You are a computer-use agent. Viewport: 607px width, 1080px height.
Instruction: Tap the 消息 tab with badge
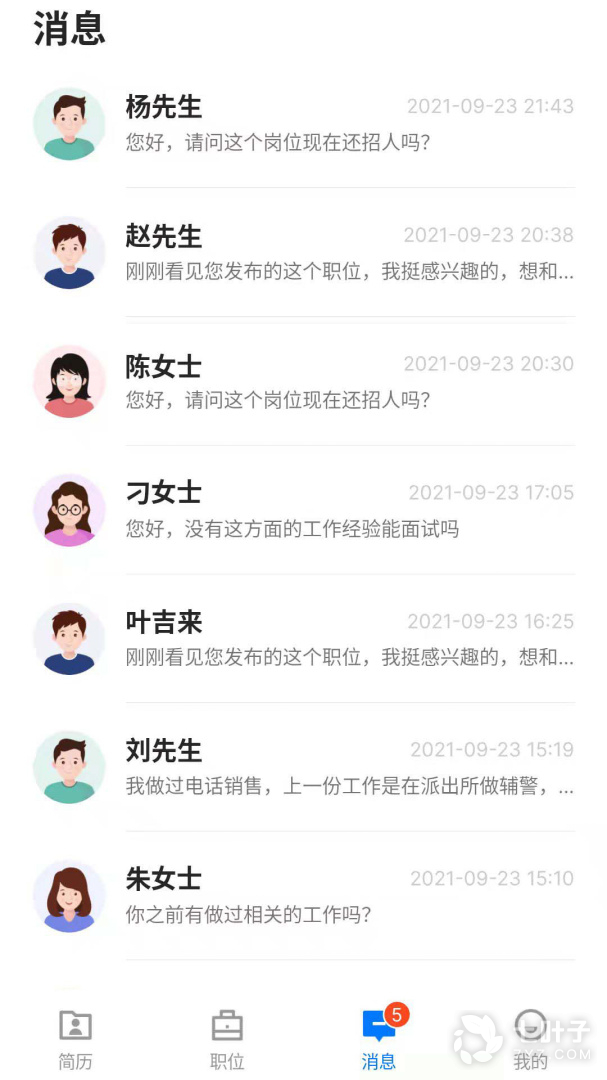(x=379, y=1038)
